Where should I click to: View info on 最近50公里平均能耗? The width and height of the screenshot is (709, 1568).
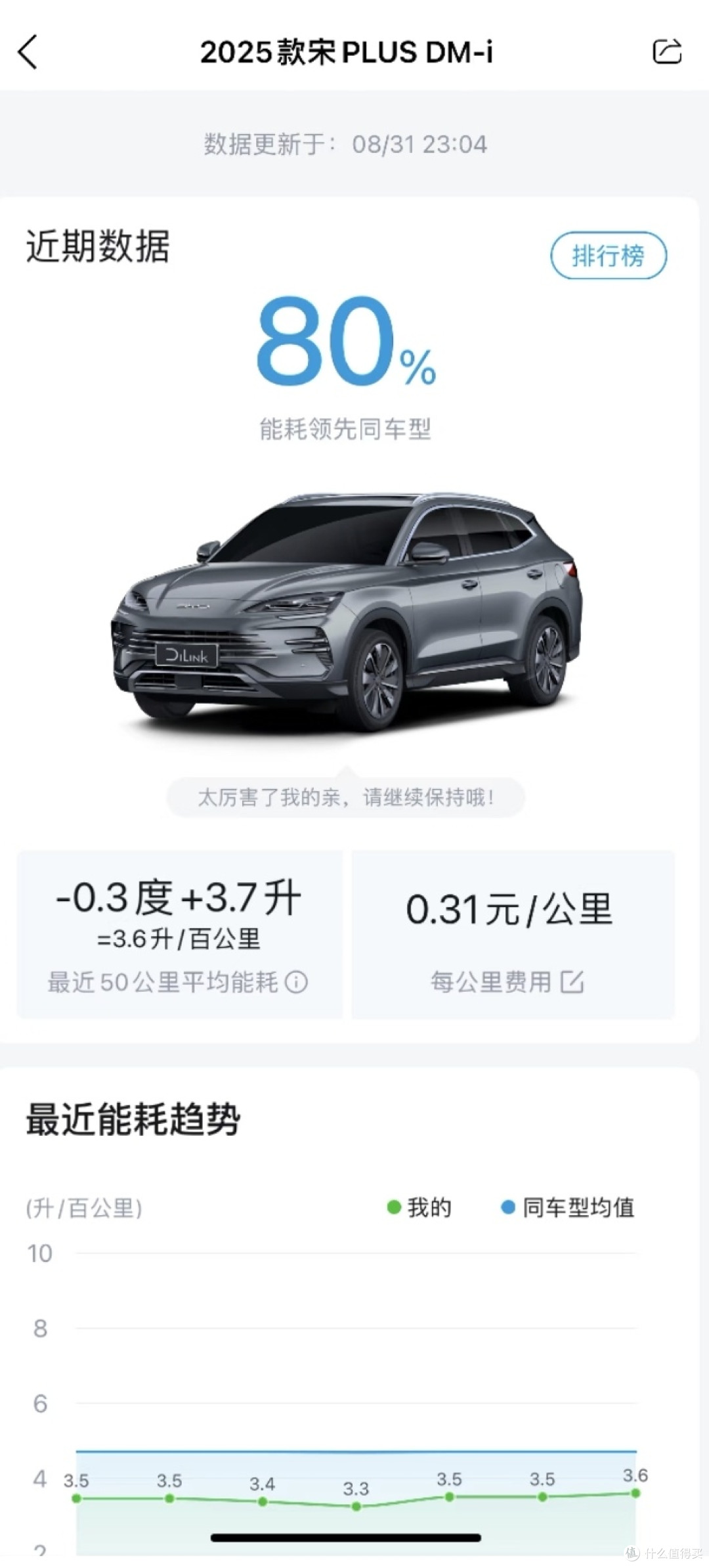[296, 982]
